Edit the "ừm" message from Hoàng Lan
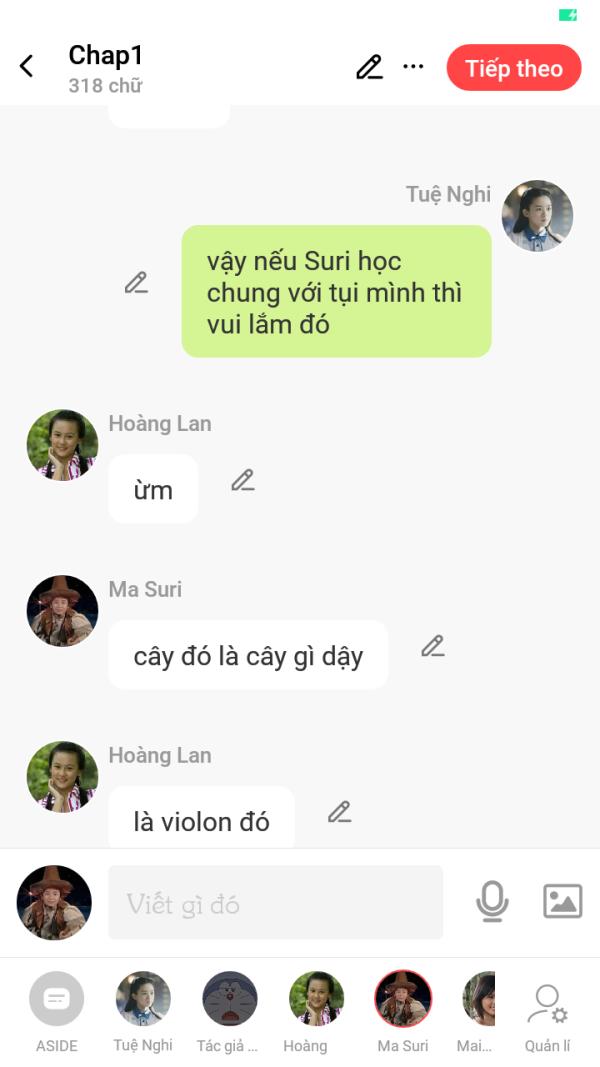This screenshot has width=600, height=1067. (x=243, y=480)
